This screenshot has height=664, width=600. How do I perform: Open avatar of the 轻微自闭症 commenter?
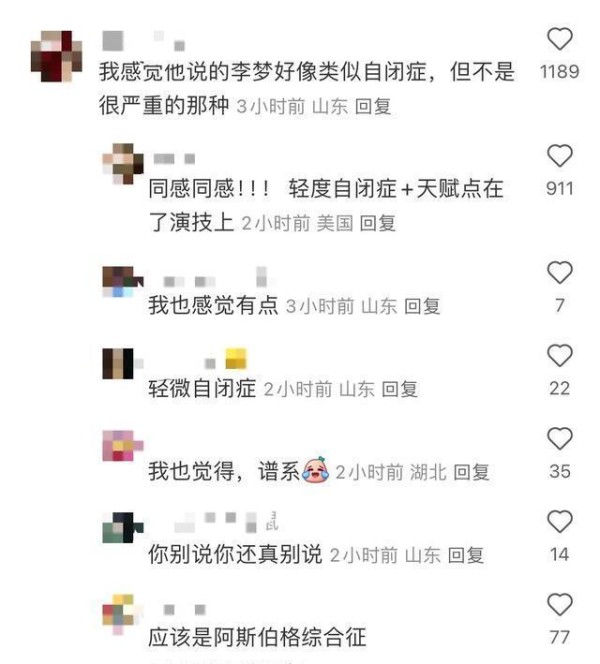[118, 363]
